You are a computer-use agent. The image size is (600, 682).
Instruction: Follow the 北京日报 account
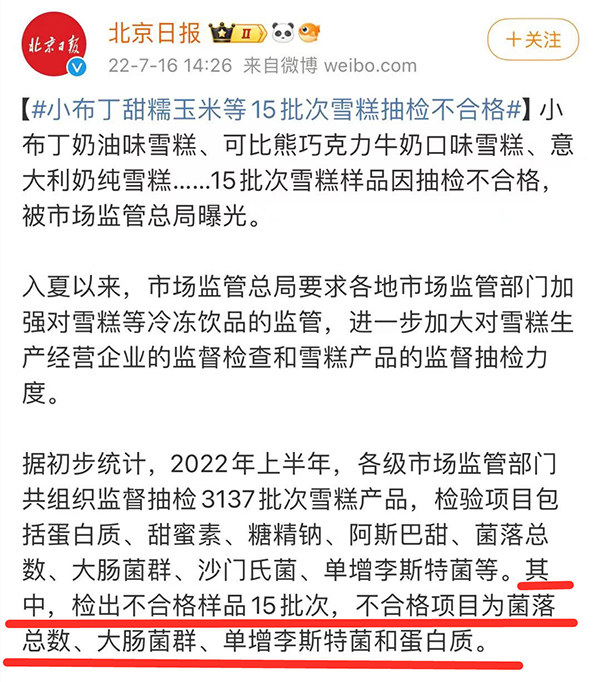tap(533, 40)
